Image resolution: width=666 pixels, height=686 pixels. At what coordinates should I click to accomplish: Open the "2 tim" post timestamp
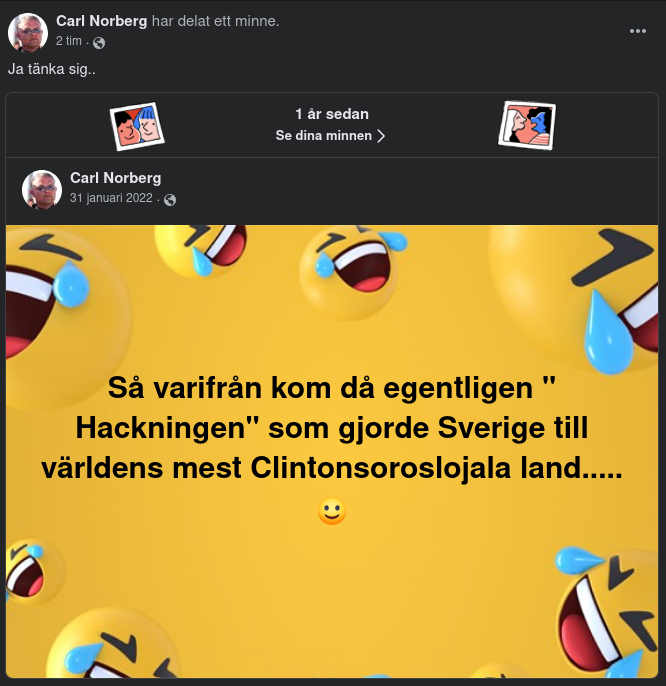click(69, 41)
